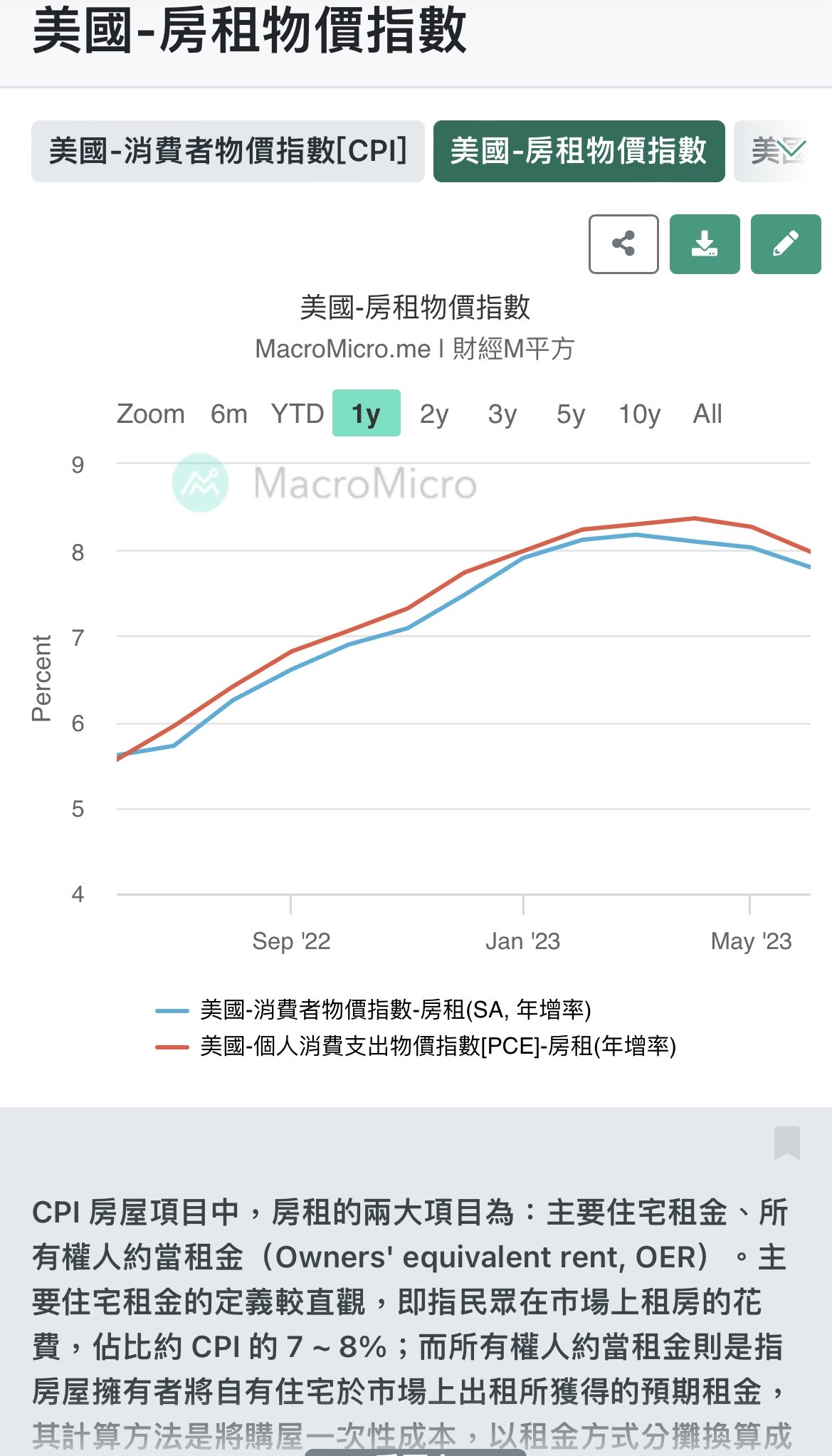Download the chart data

click(x=705, y=244)
